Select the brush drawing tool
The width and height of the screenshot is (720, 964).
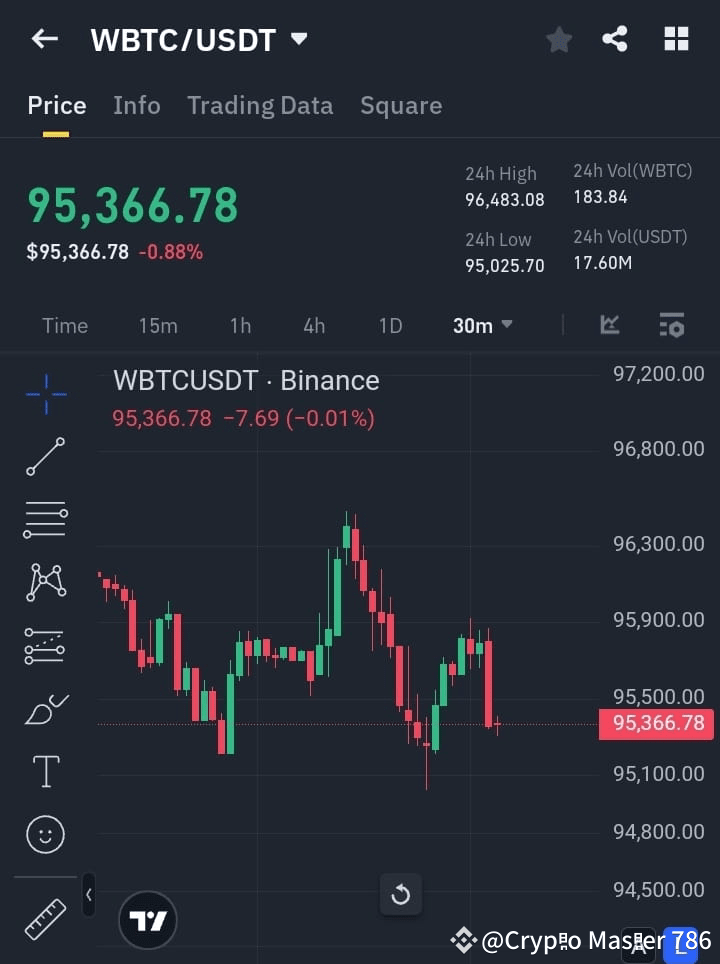point(45,708)
